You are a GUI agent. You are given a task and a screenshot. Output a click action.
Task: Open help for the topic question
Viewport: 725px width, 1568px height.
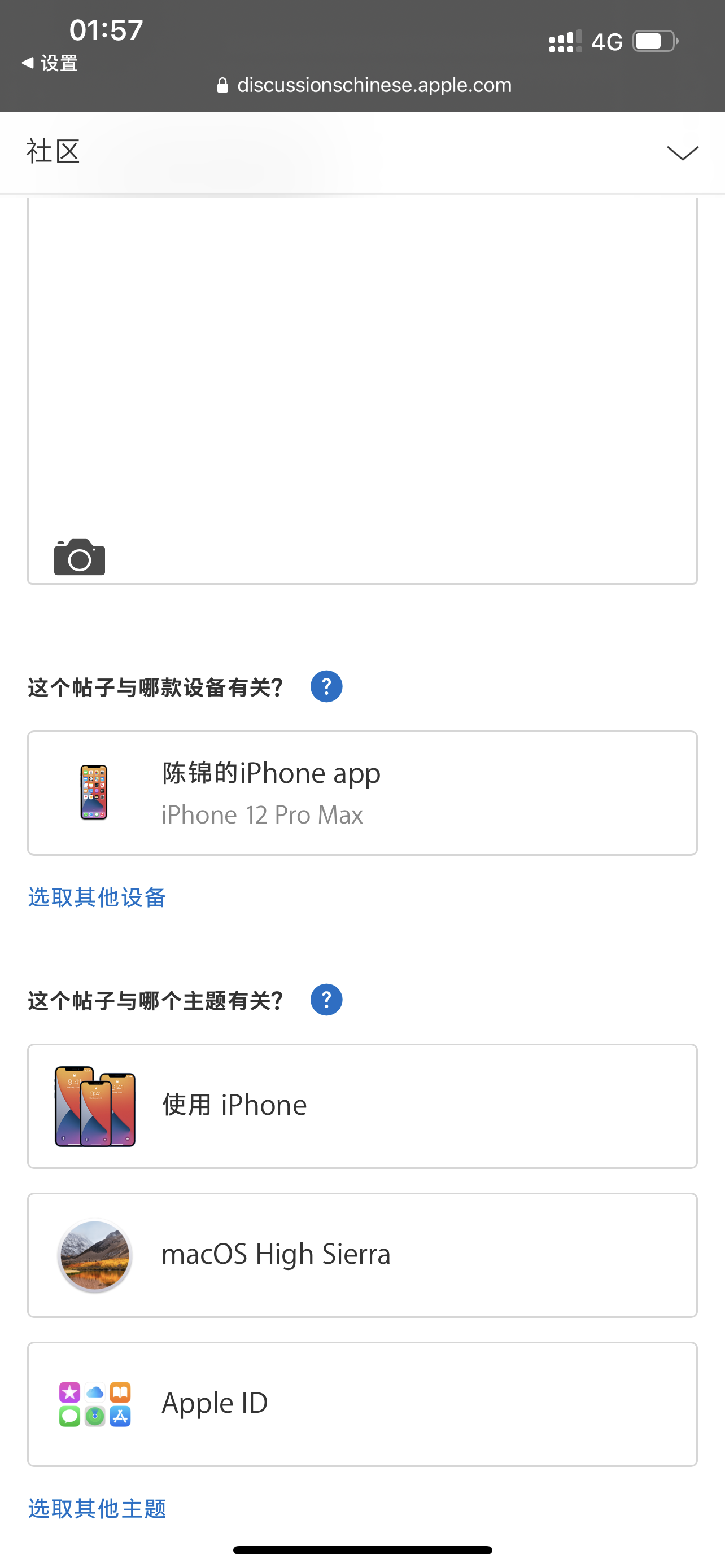tap(326, 1000)
